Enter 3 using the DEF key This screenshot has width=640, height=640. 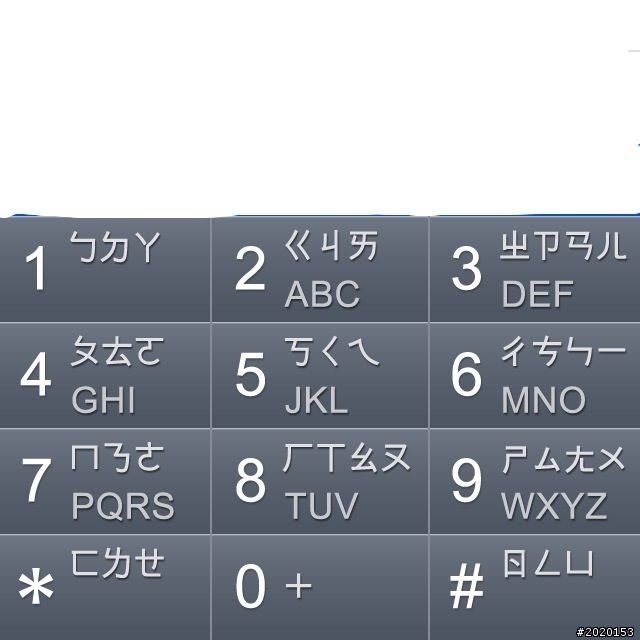coord(535,269)
